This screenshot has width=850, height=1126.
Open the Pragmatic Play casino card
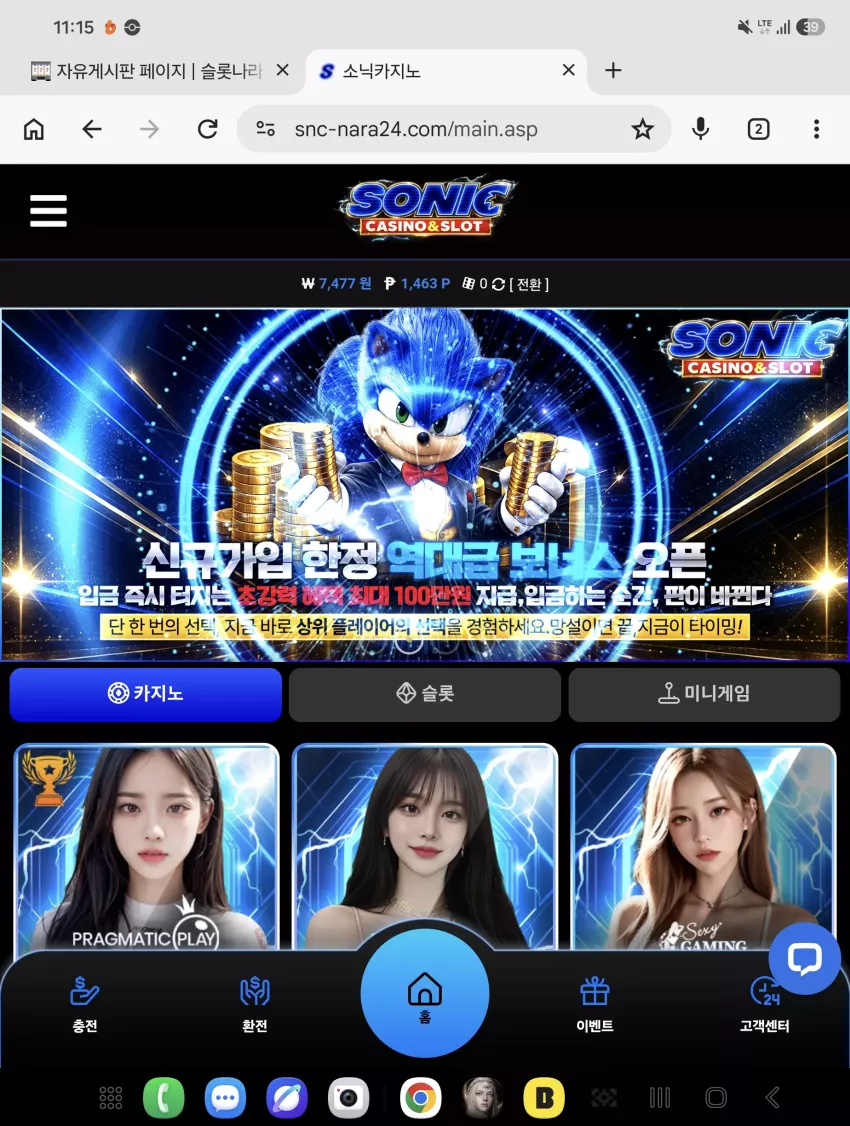[146, 847]
